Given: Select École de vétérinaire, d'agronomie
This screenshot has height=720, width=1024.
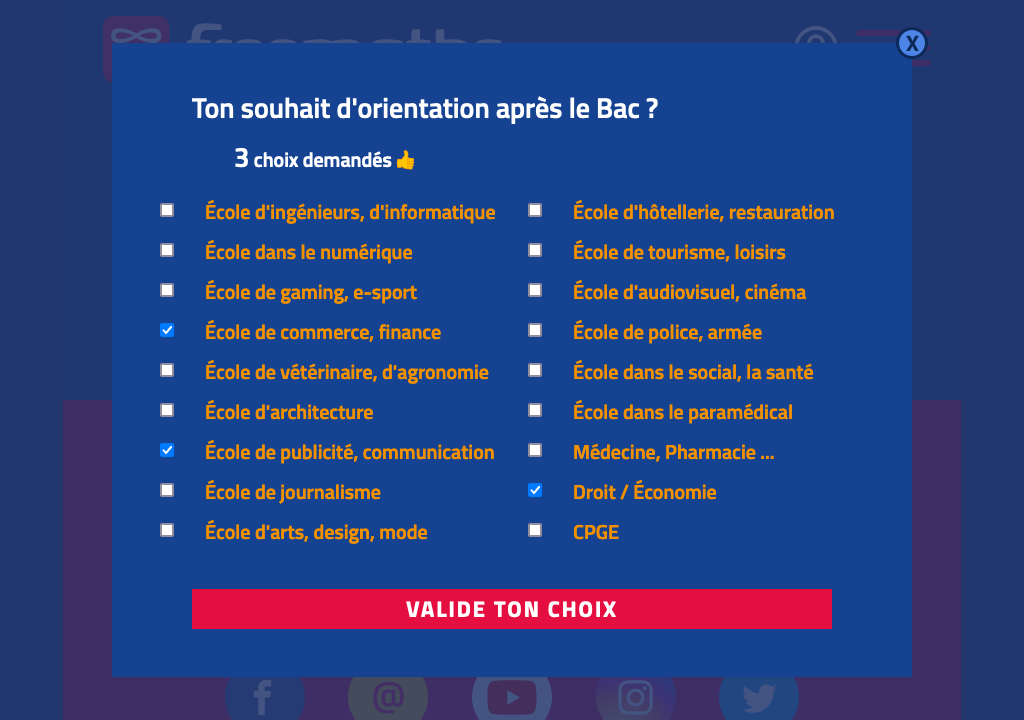Looking at the screenshot, I should [x=167, y=370].
